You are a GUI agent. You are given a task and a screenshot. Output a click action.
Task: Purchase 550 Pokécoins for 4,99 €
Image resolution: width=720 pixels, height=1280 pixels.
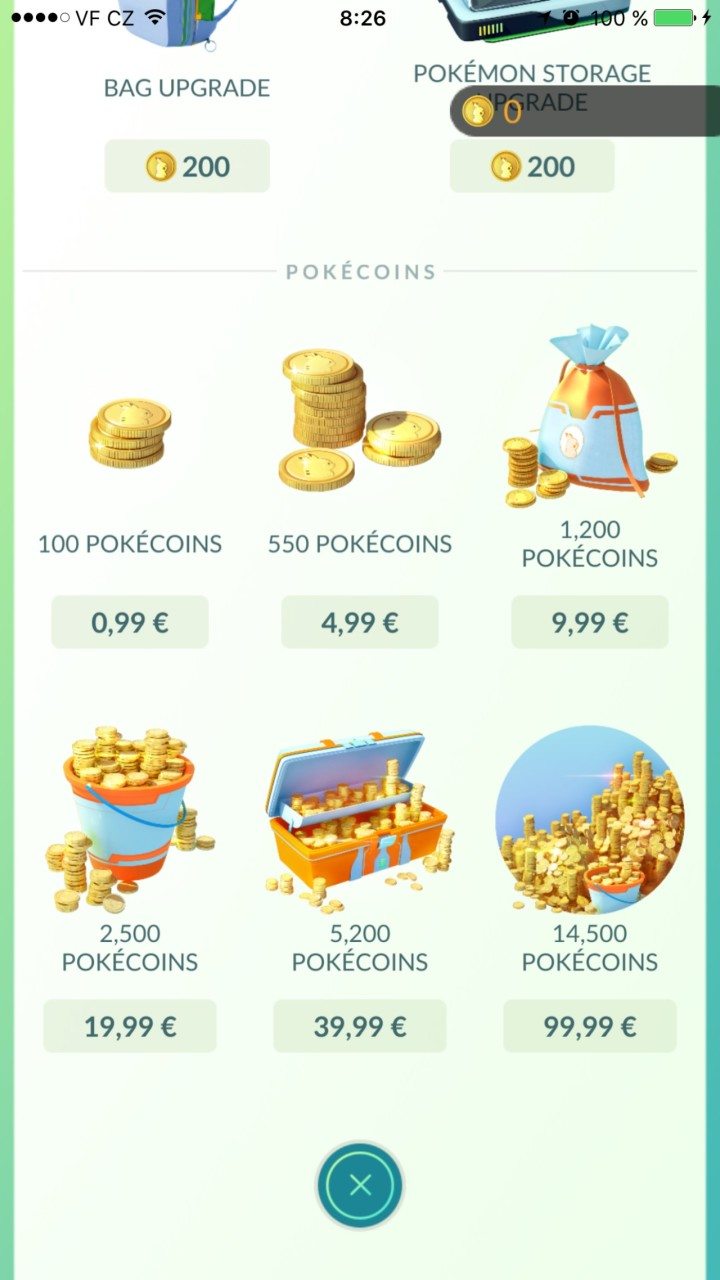(360, 623)
